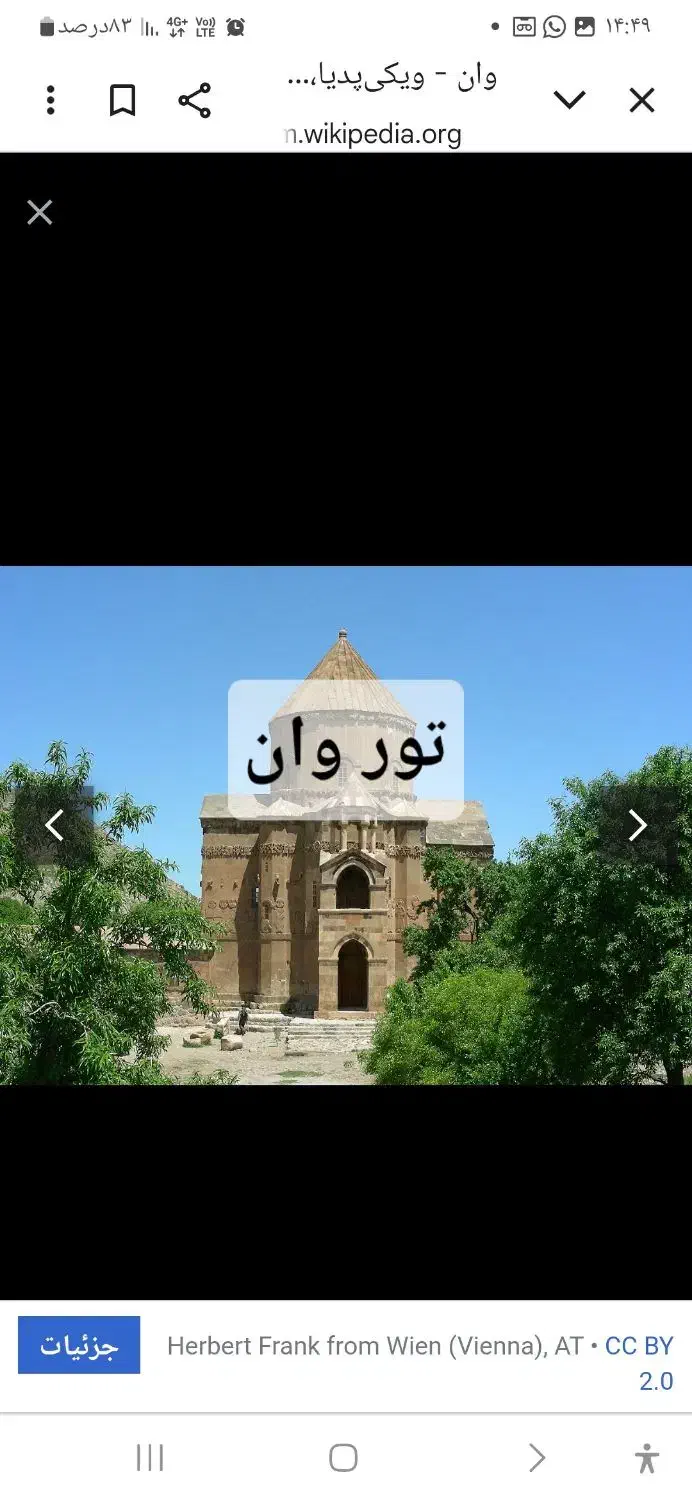Open the browser overflow menu
692x1500 pixels.
pyautogui.click(x=50, y=100)
